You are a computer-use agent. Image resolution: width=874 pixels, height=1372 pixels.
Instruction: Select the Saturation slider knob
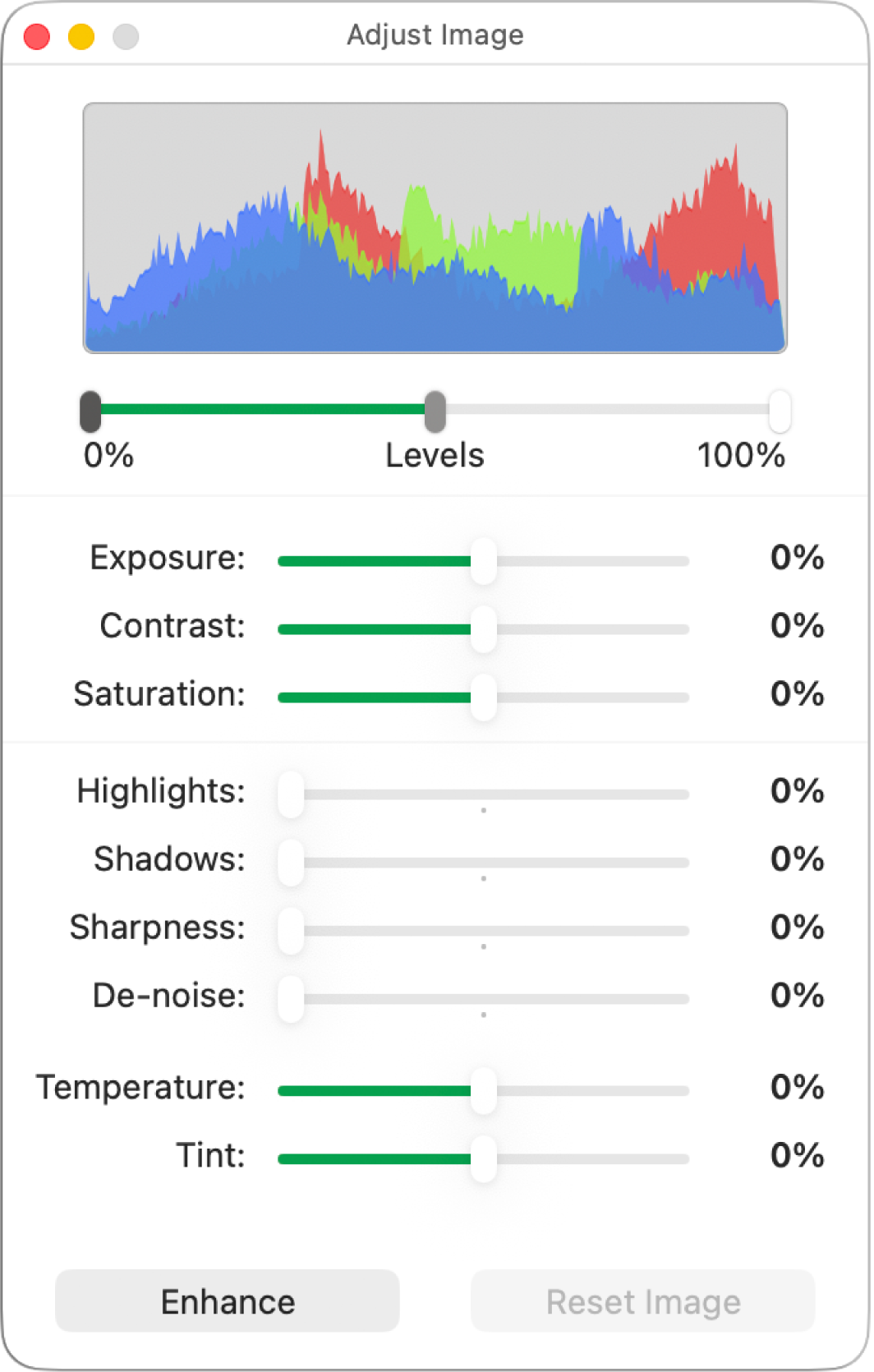click(484, 697)
